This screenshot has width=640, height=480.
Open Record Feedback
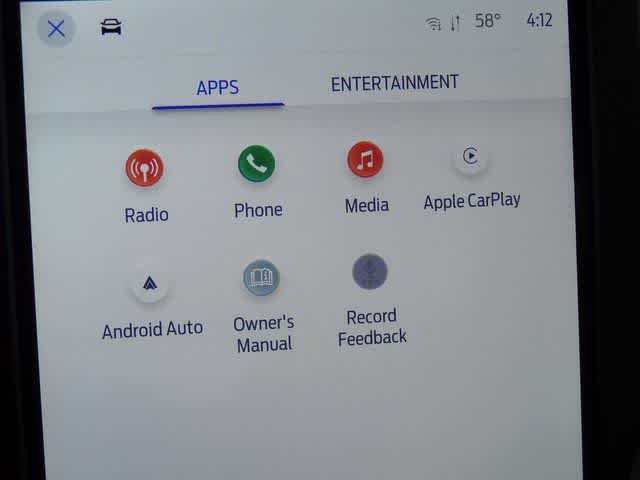tap(370, 272)
